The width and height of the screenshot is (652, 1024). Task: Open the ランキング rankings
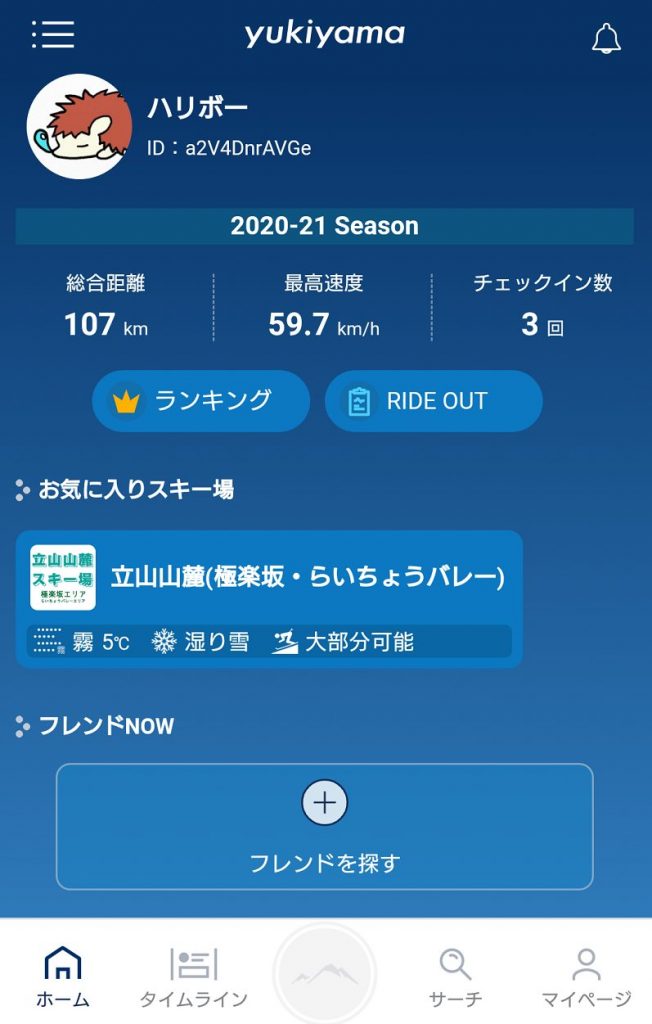point(200,401)
